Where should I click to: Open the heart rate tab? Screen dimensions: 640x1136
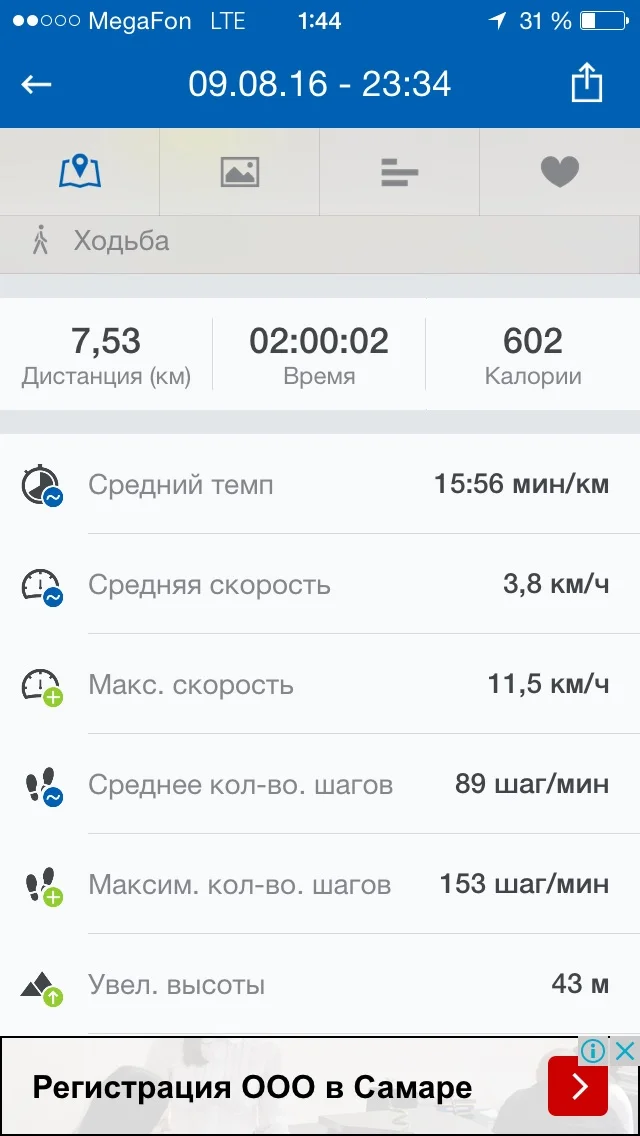(x=560, y=172)
